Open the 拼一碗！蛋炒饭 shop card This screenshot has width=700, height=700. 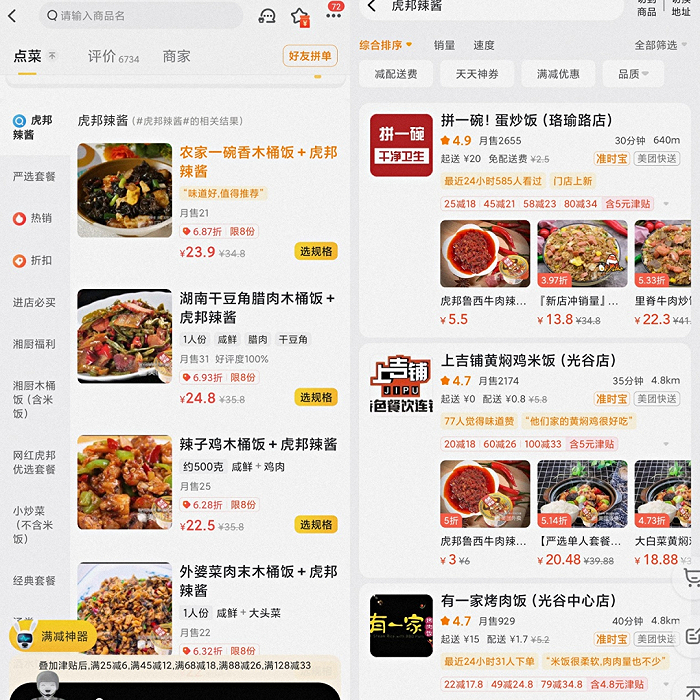(x=525, y=220)
